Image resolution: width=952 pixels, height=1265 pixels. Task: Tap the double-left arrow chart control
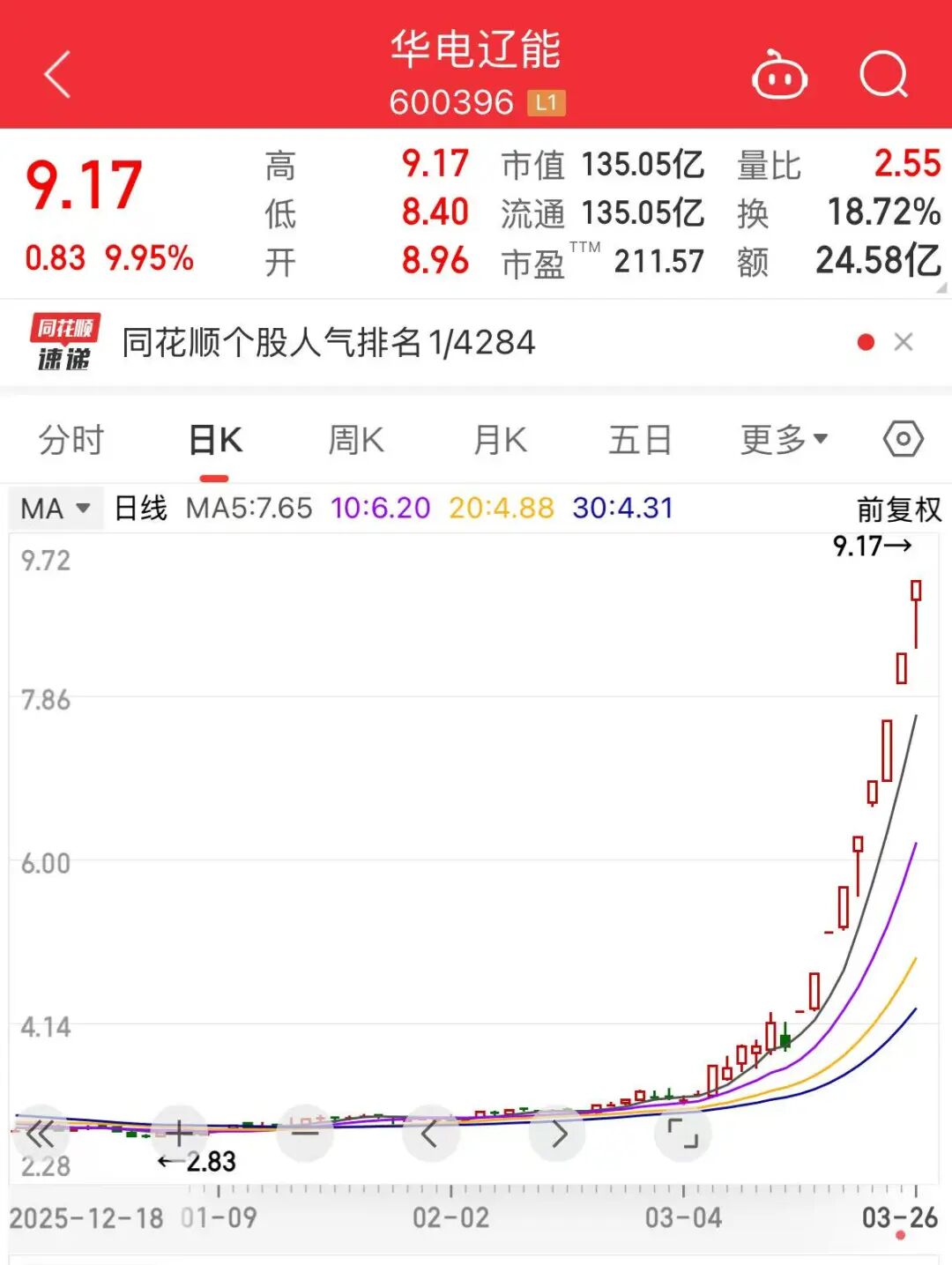pyautogui.click(x=41, y=1133)
